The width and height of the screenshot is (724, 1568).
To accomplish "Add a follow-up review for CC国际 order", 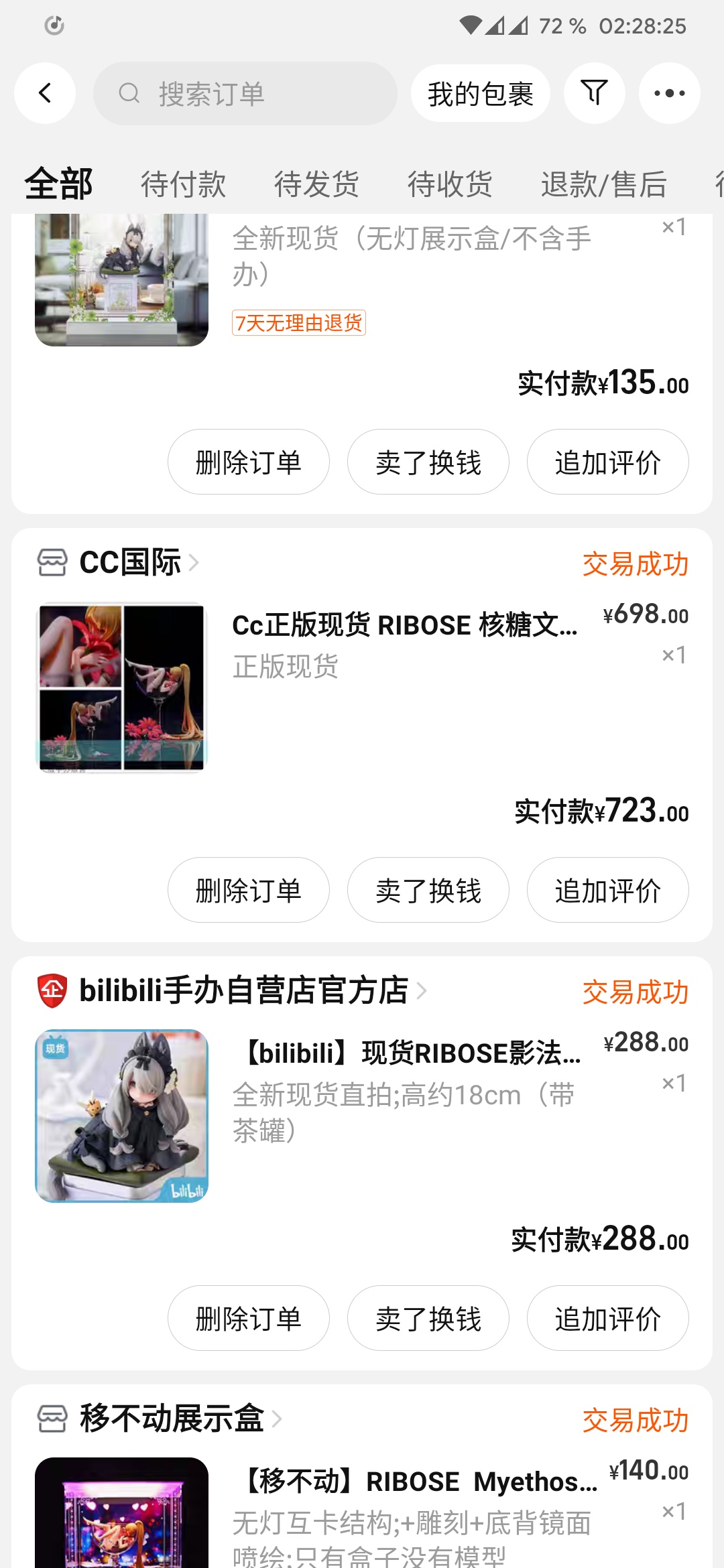I will tap(607, 890).
